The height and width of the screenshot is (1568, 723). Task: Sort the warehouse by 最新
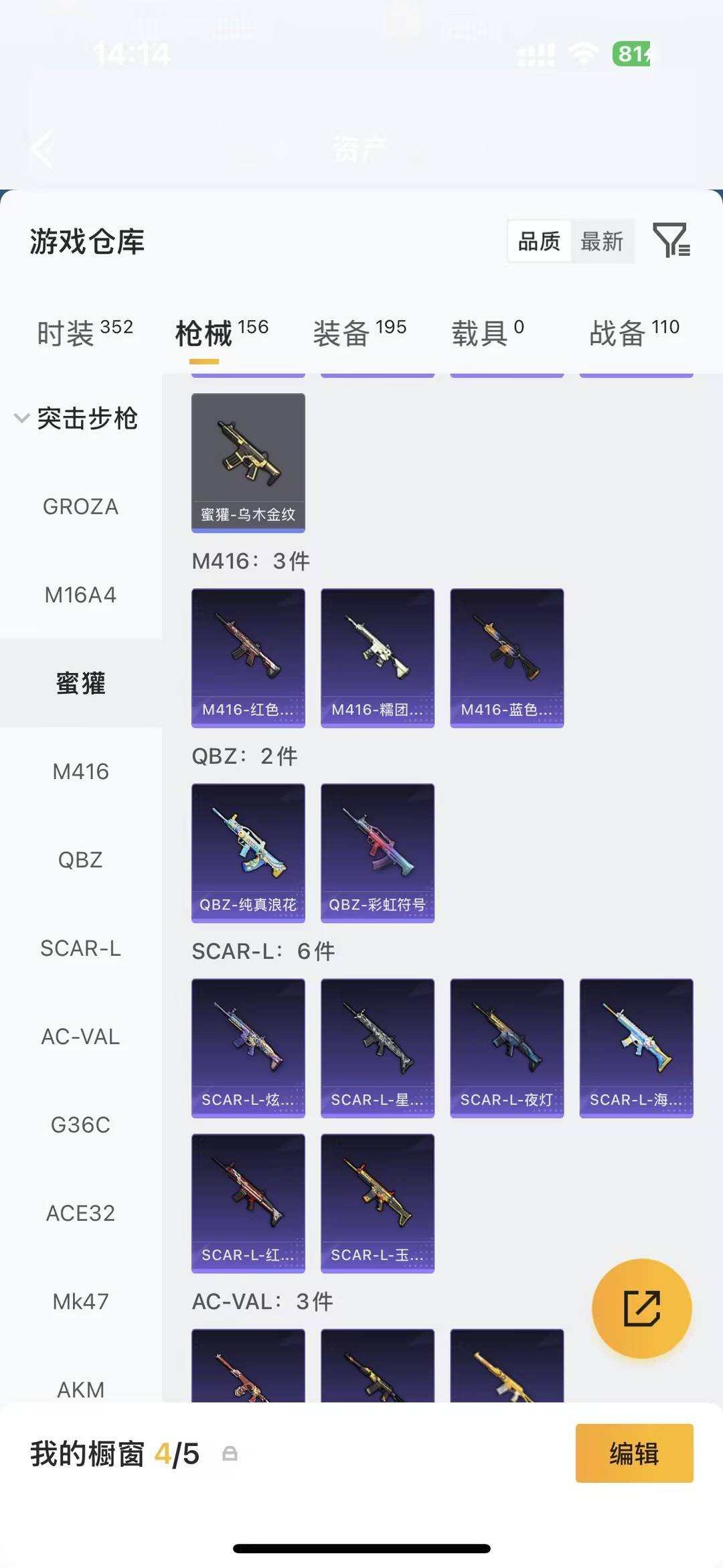click(x=602, y=241)
